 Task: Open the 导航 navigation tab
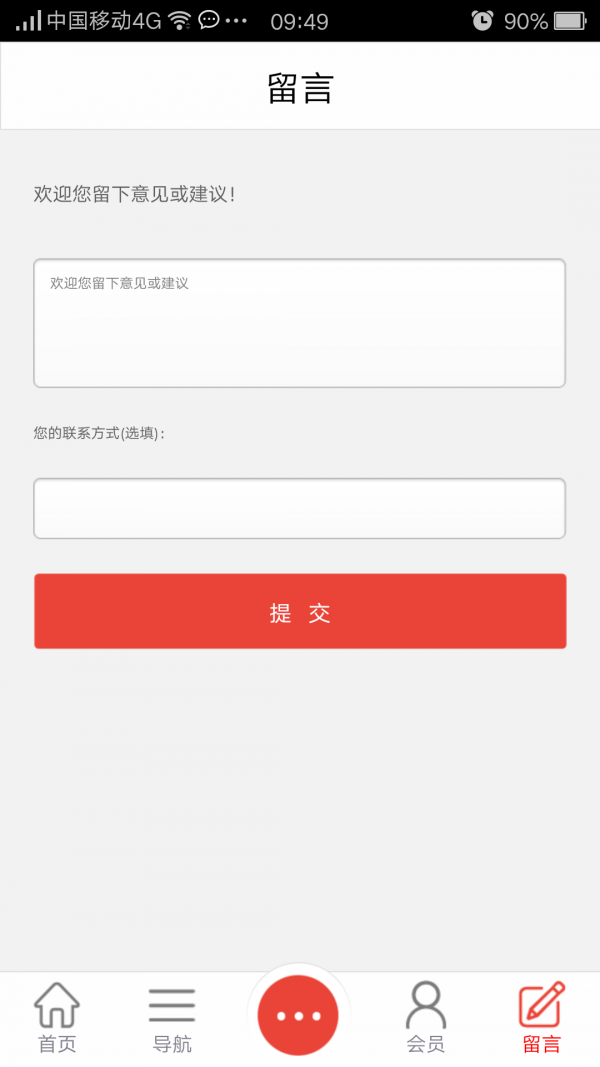[172, 1017]
